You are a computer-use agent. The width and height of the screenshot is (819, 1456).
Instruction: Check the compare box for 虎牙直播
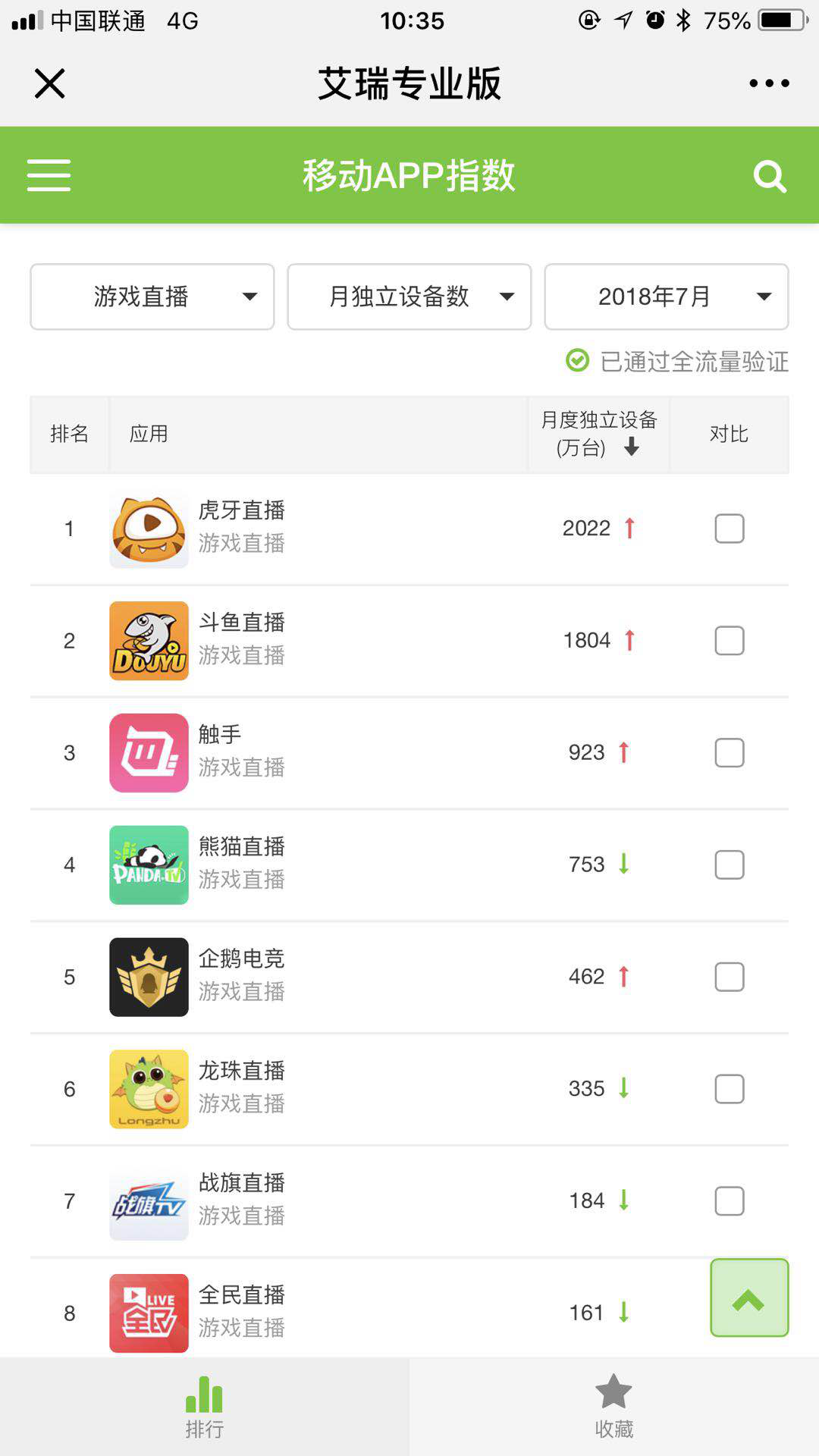click(x=730, y=529)
